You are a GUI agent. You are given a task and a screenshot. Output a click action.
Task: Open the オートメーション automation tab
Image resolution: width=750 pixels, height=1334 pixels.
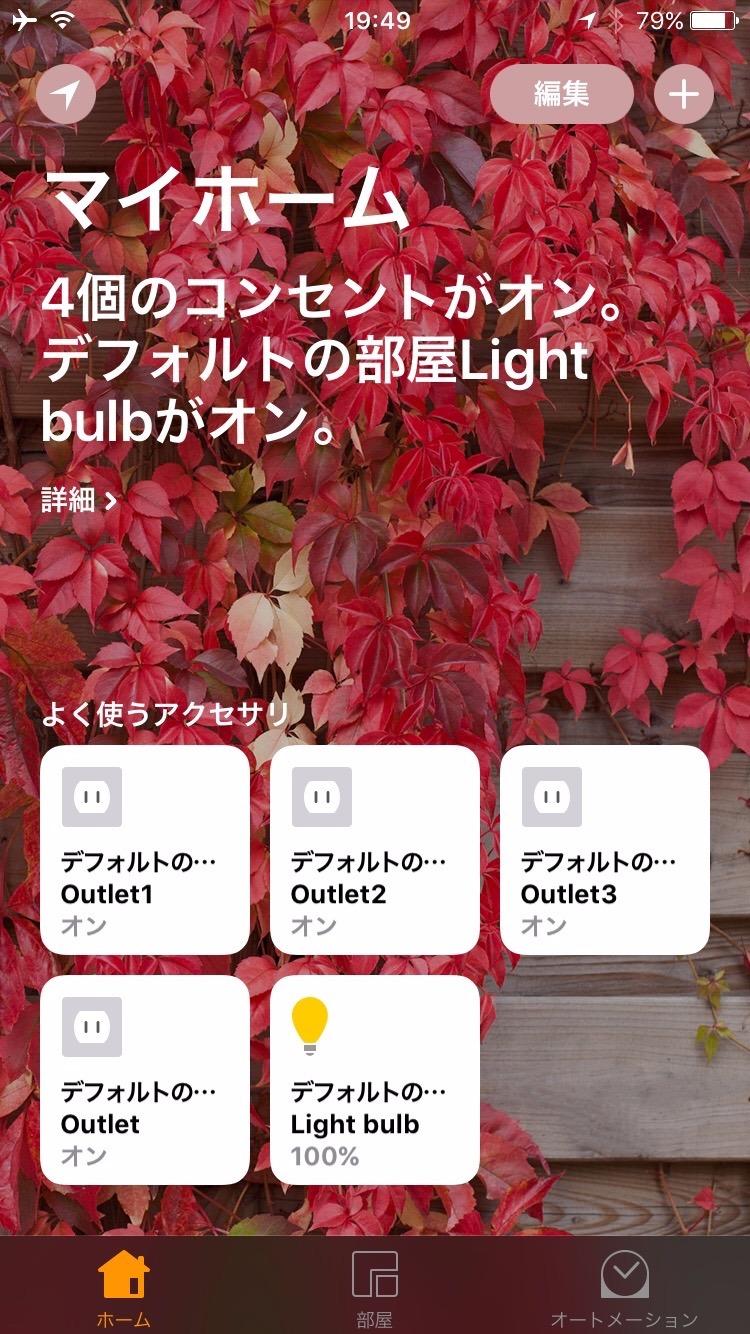[x=625, y=1286]
